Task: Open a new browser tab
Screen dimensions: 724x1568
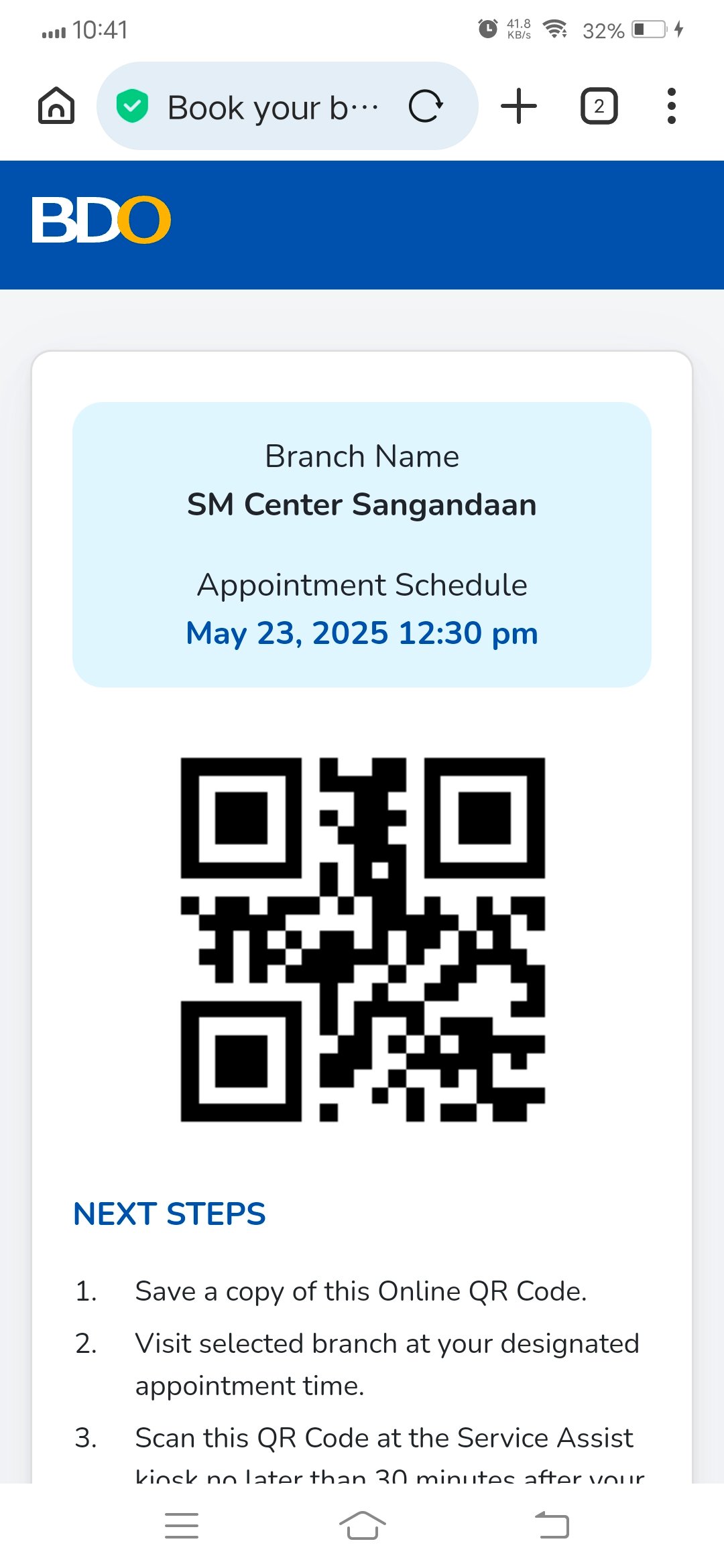Action: pos(519,106)
